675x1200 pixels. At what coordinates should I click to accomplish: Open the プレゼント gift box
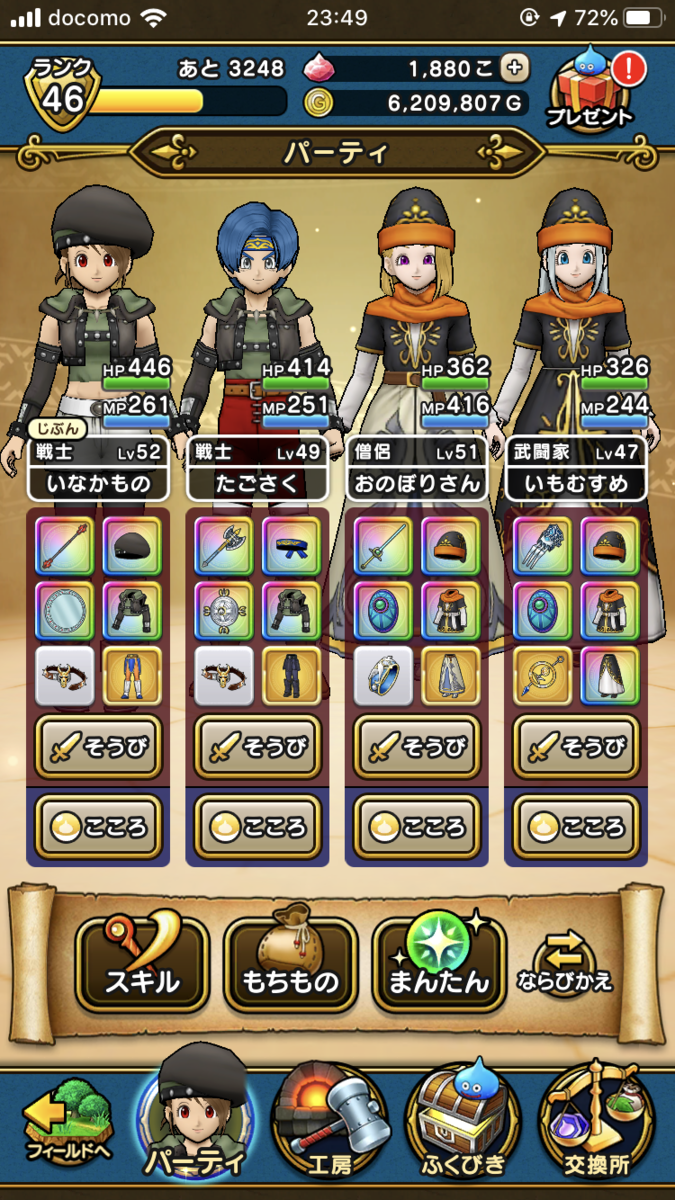pyautogui.click(x=592, y=90)
